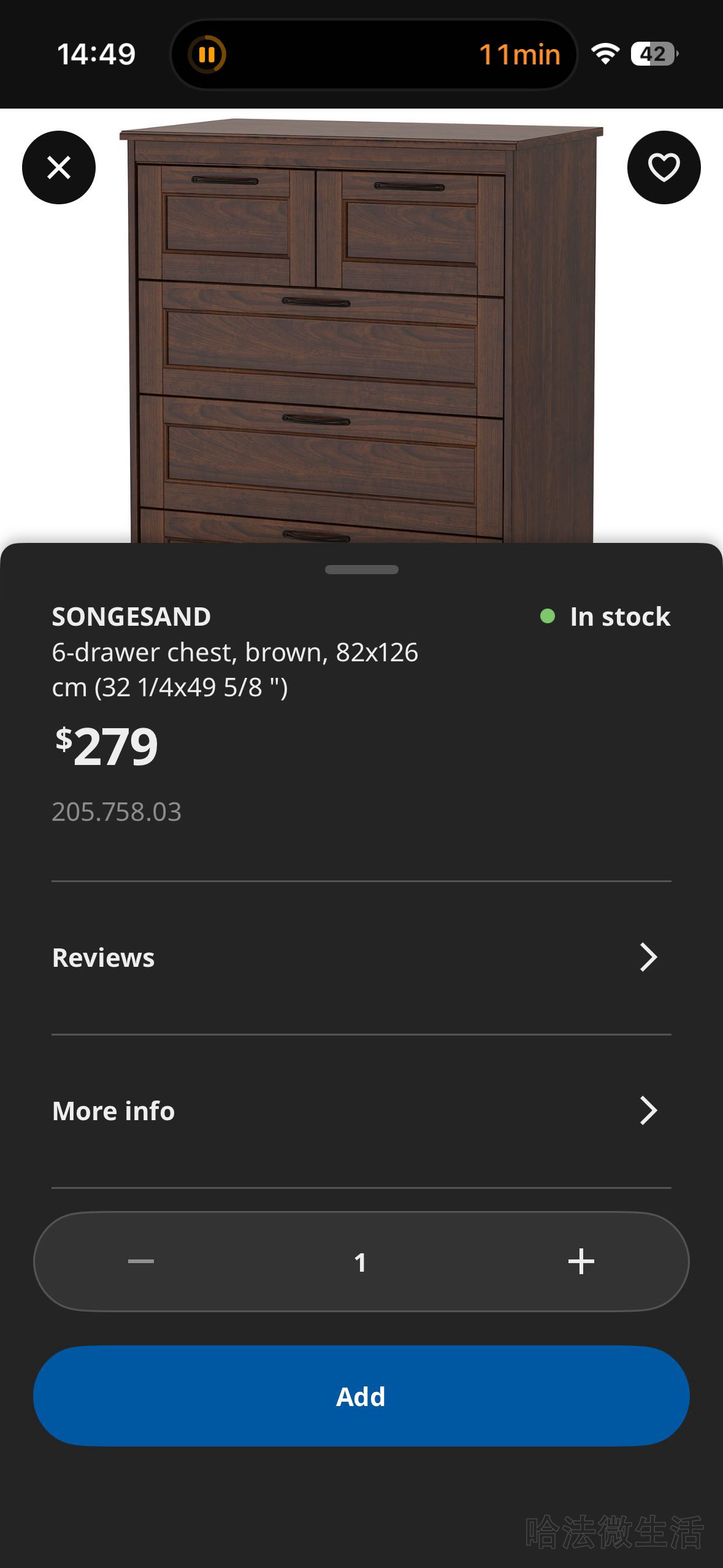Increase quantity with the plus button
The width and height of the screenshot is (723, 1568).
coord(581,1261)
